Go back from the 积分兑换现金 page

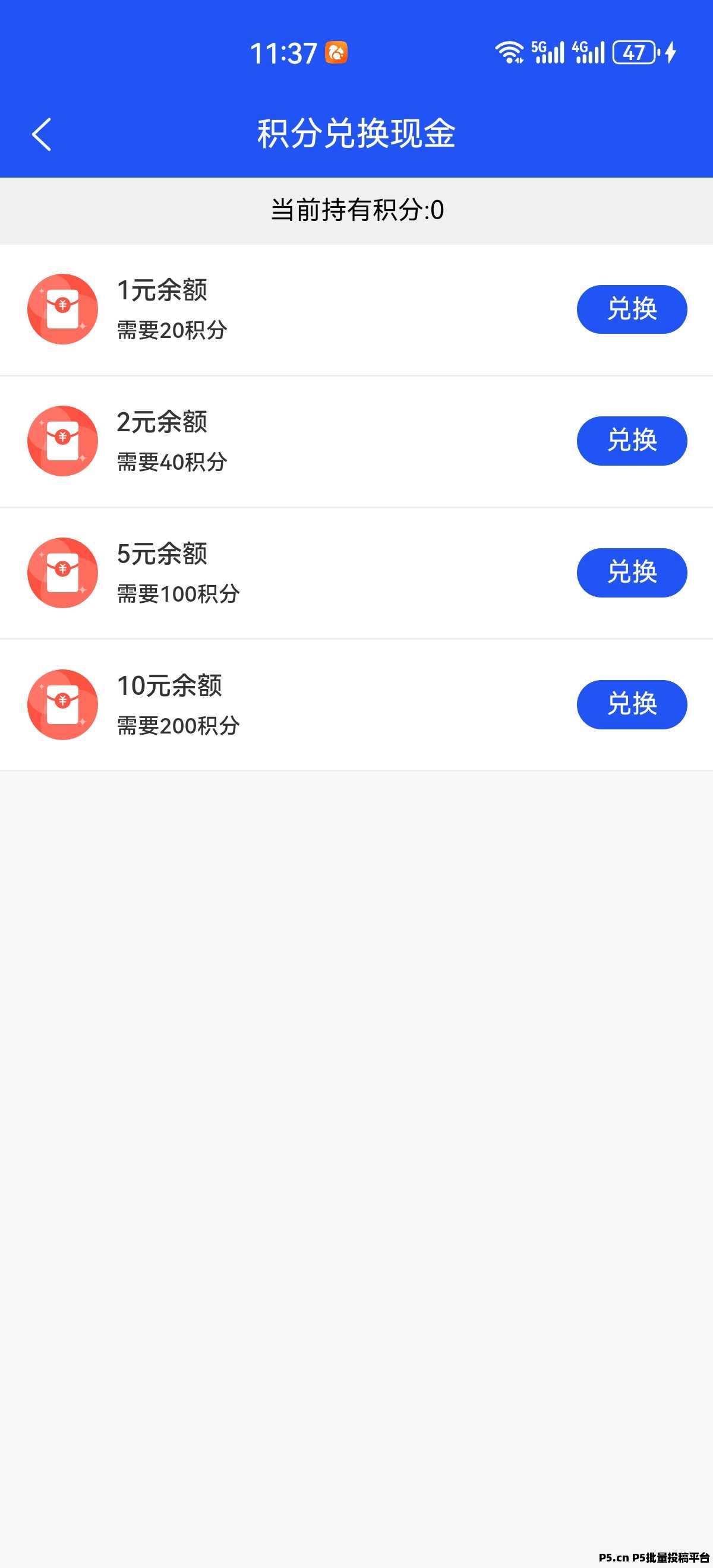pos(42,134)
